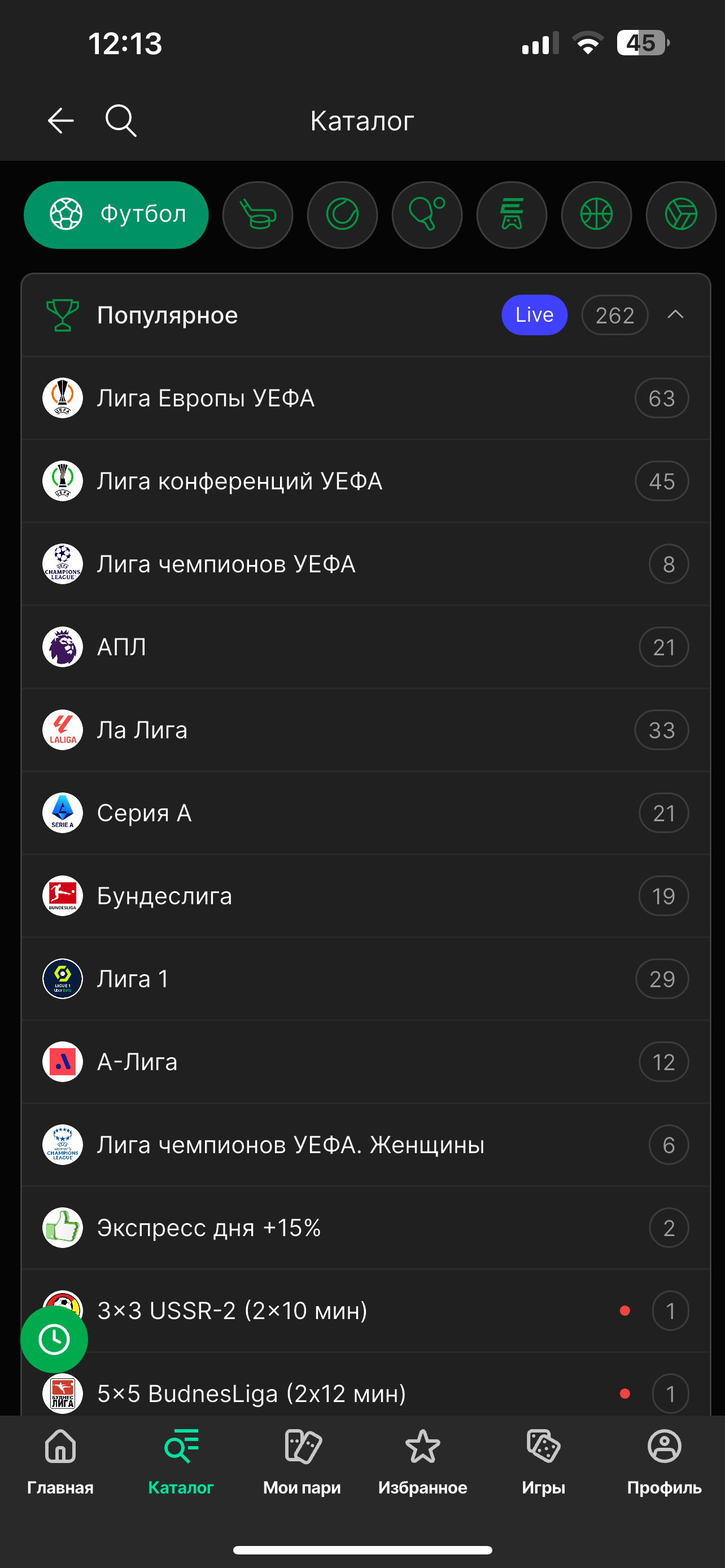Collapse the Популярное section
725x1568 pixels.
point(675,315)
